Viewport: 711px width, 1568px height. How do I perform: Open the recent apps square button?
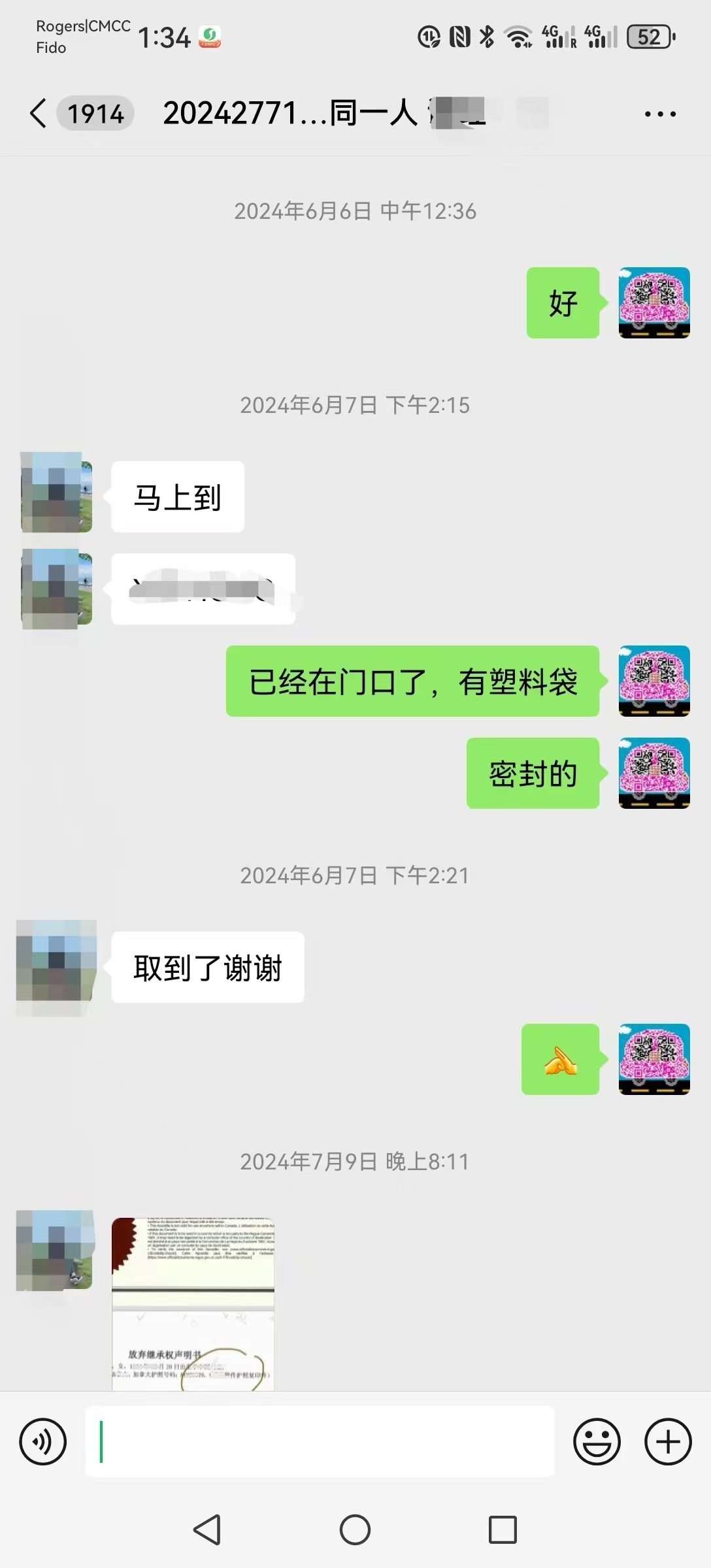tap(503, 1529)
